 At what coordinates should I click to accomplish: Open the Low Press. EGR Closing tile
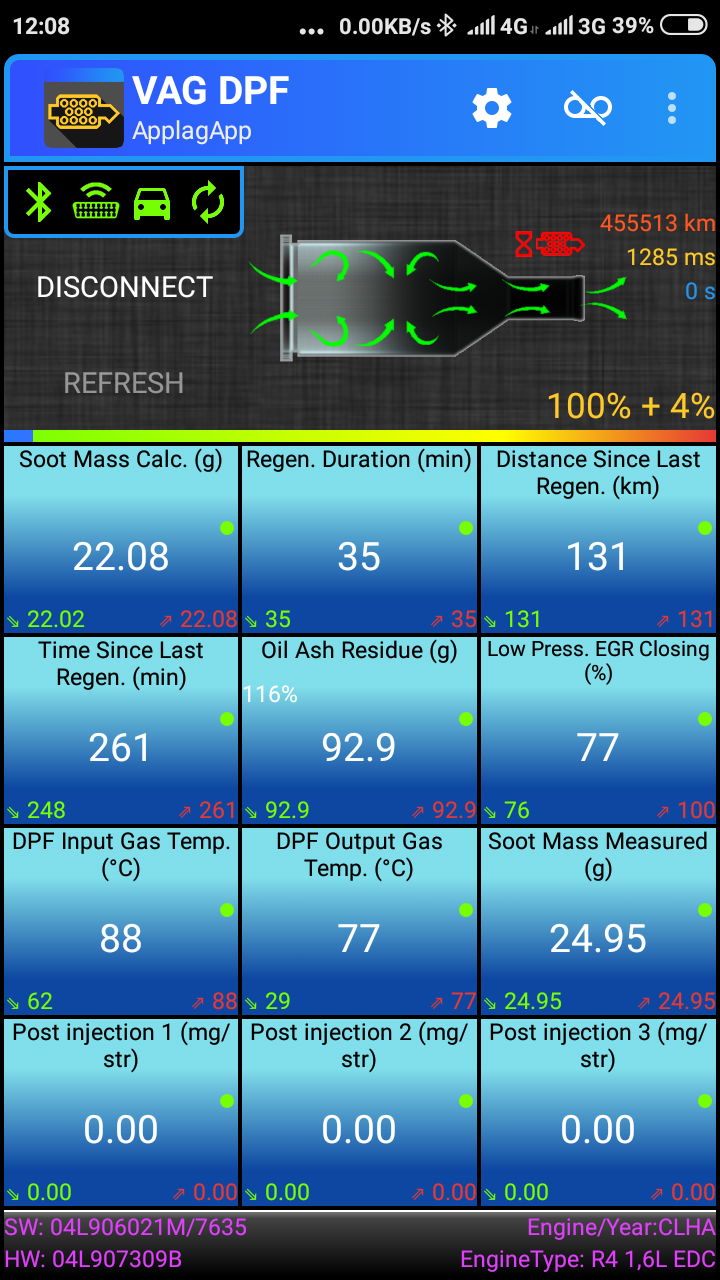(x=598, y=730)
